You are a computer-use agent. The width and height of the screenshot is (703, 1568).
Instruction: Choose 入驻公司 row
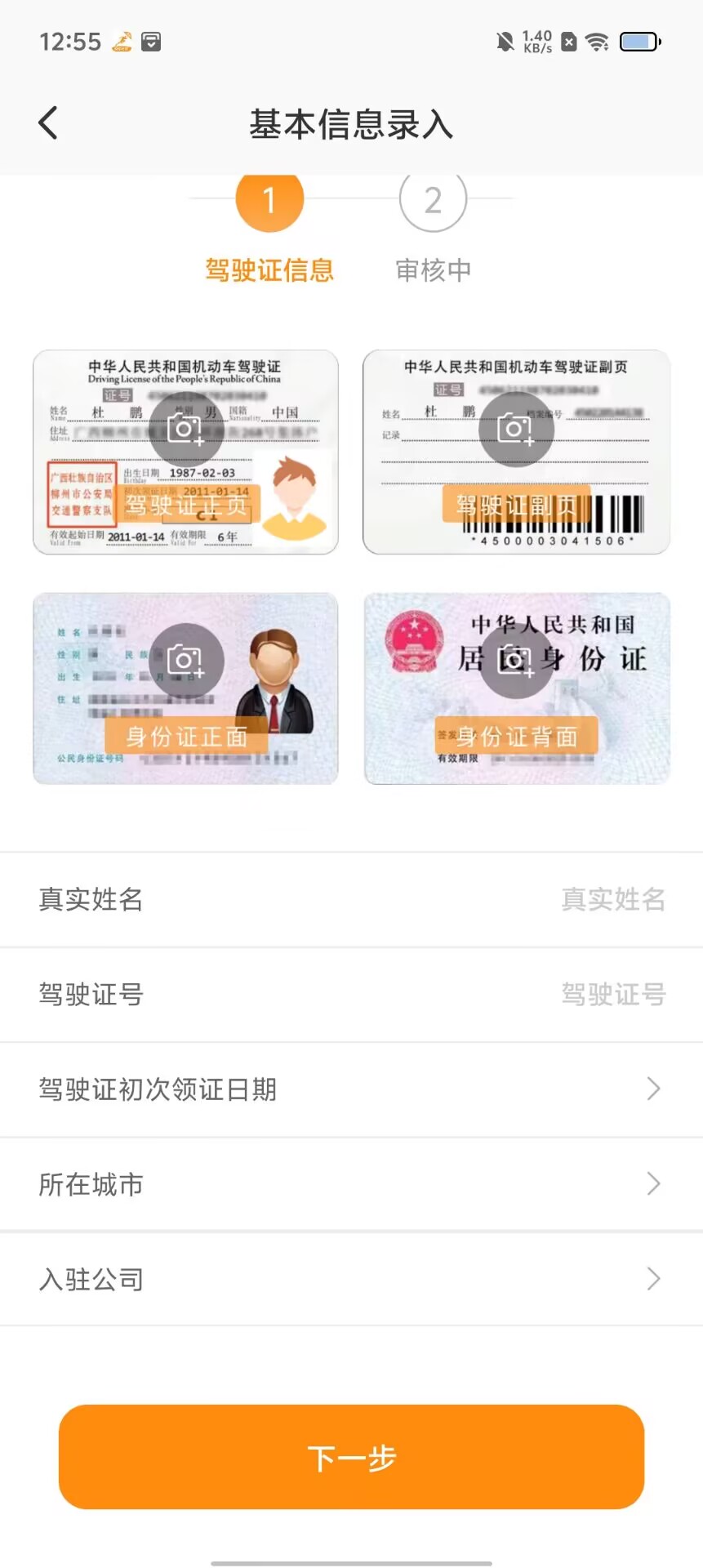[351, 1279]
